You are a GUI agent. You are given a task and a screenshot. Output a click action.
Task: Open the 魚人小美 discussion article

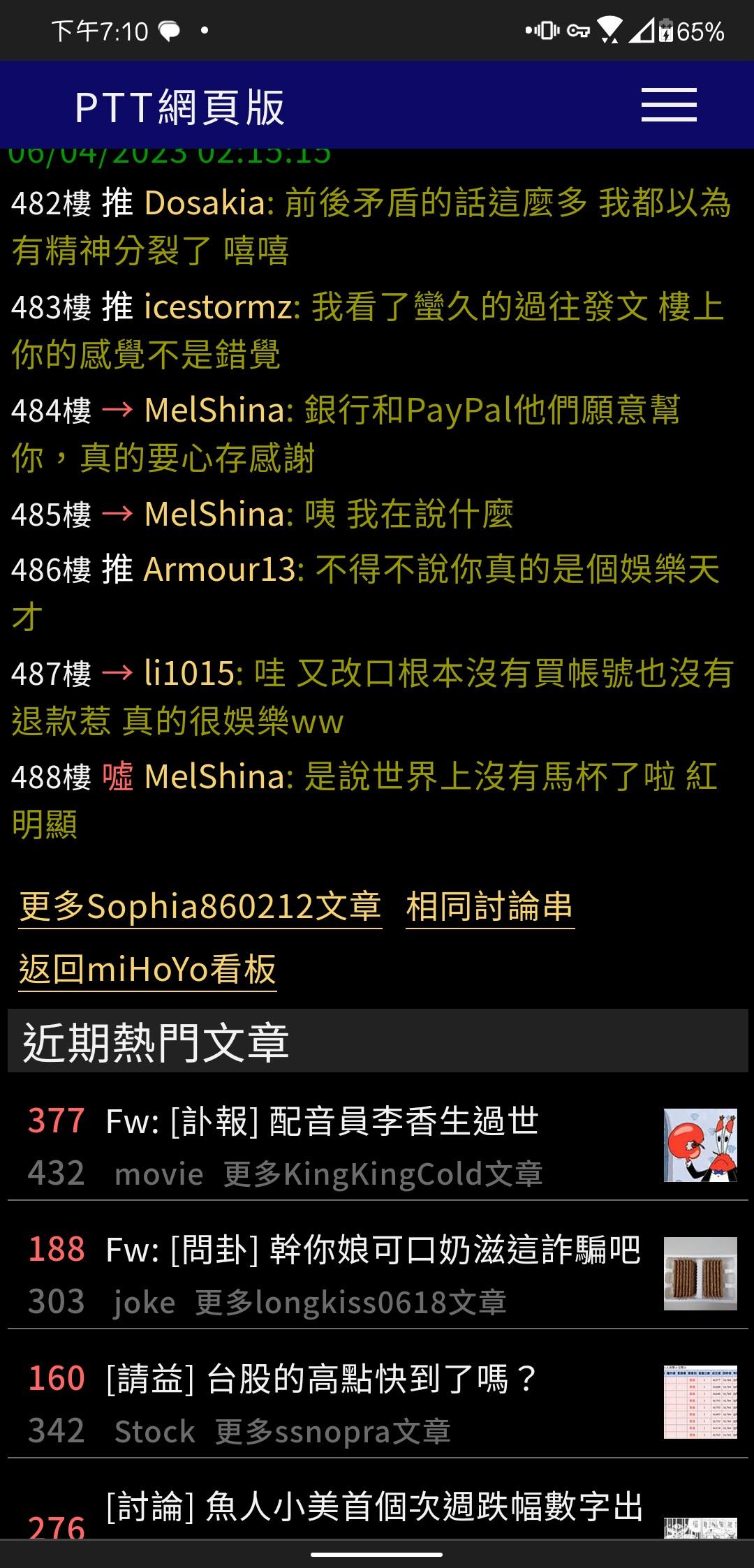coord(374,1507)
